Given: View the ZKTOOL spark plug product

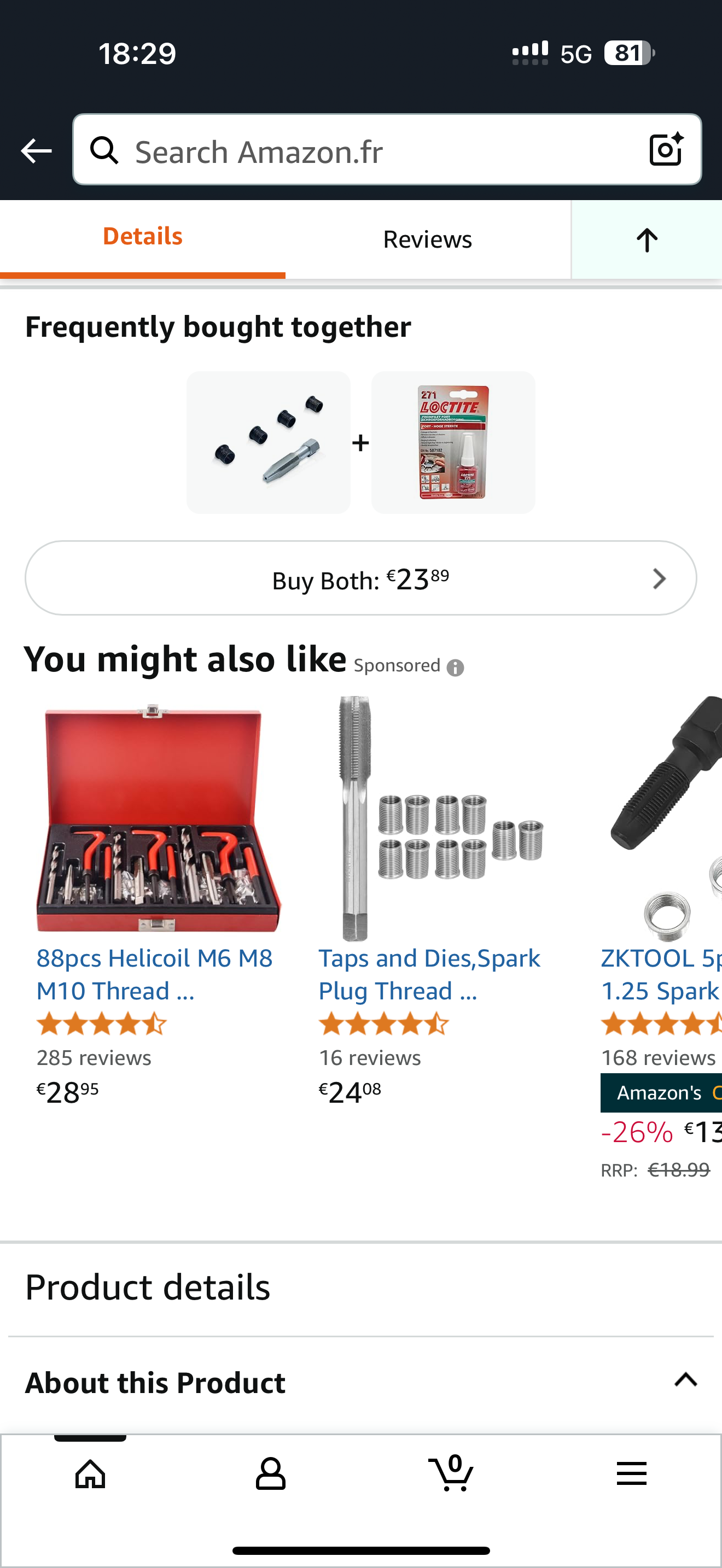Looking at the screenshot, I should point(661,974).
